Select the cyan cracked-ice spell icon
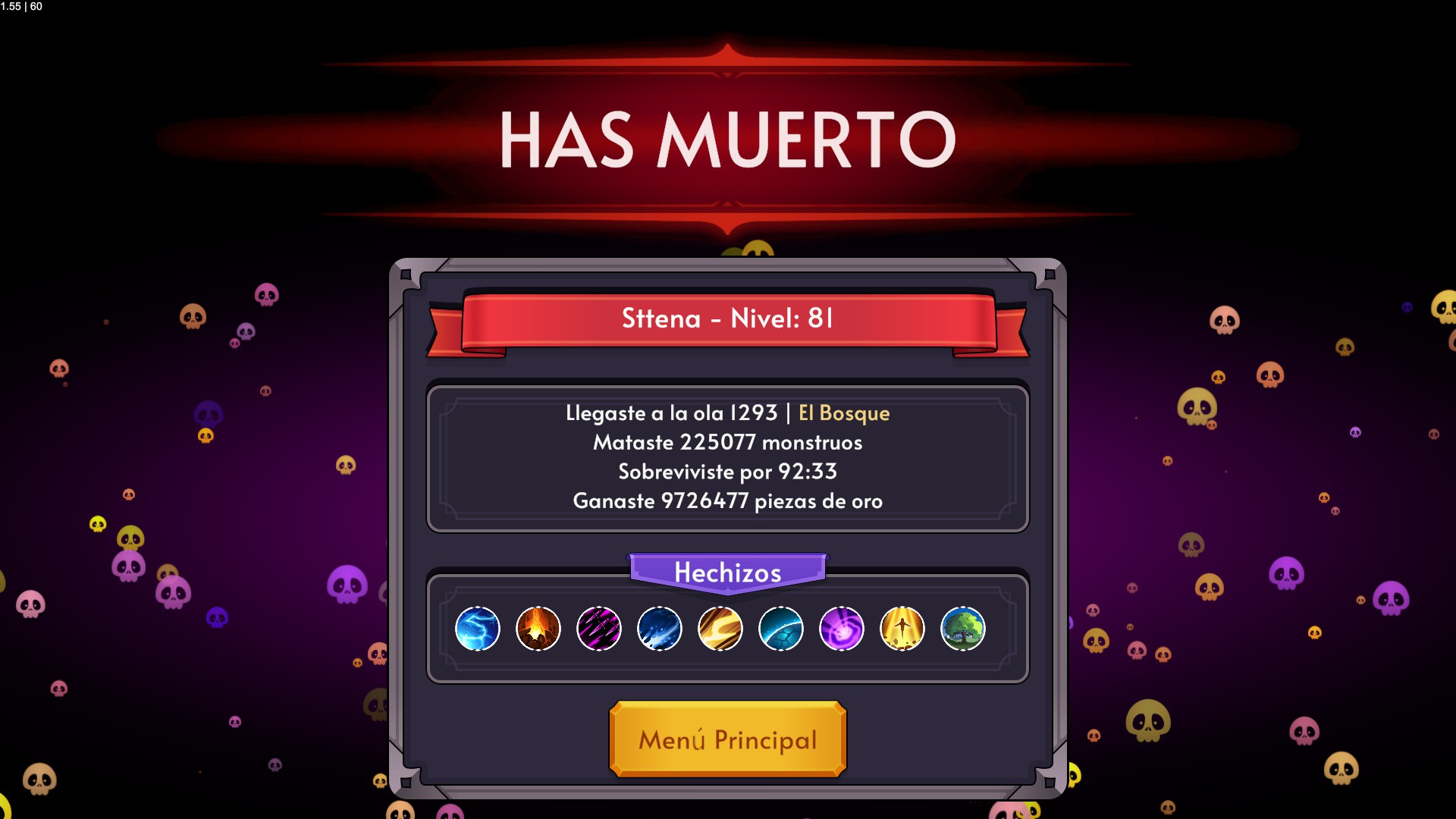This screenshot has height=819, width=1456. 781,629
